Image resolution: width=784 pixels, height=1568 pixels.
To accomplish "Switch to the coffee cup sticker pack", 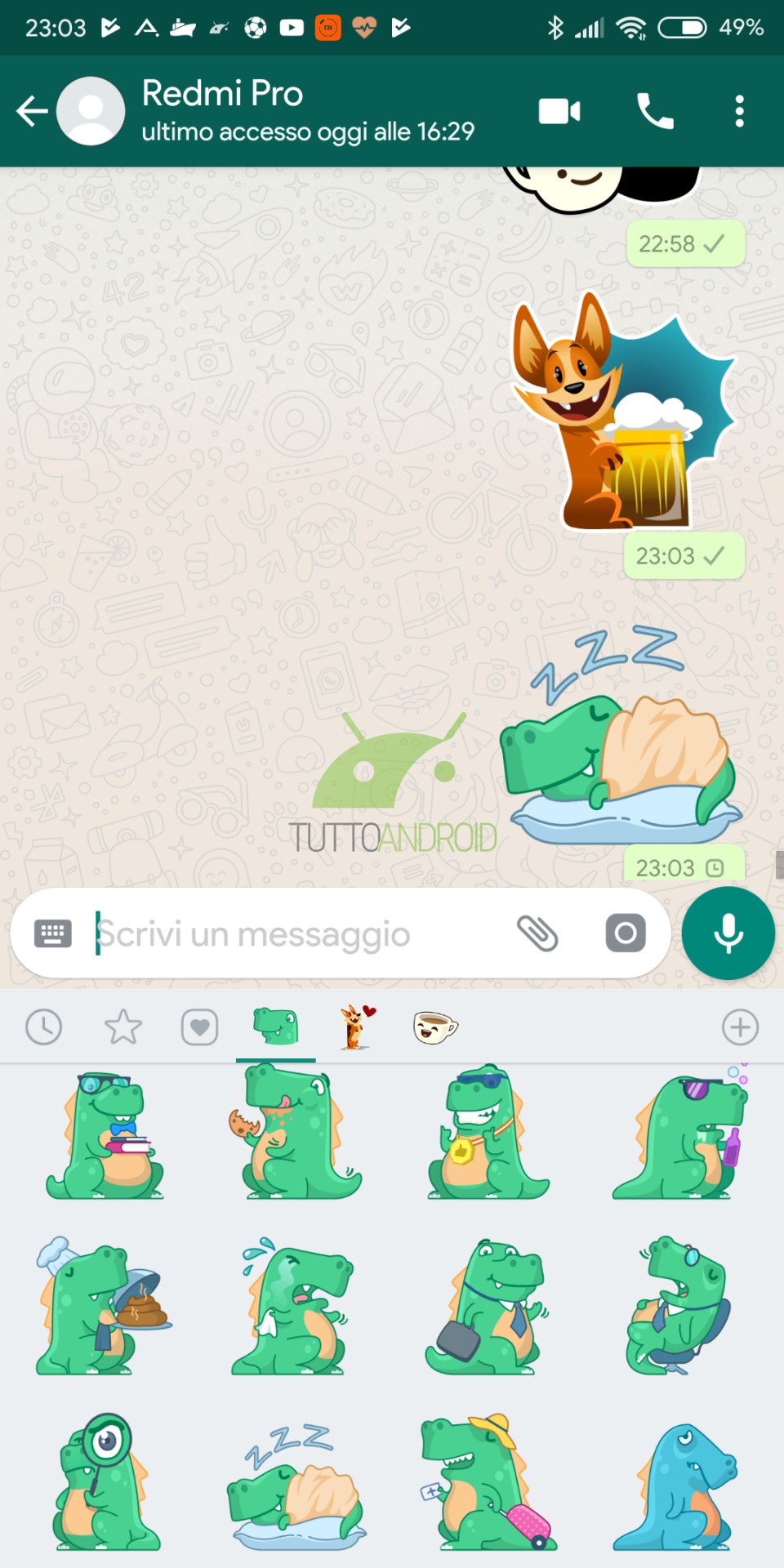I will (x=435, y=1027).
